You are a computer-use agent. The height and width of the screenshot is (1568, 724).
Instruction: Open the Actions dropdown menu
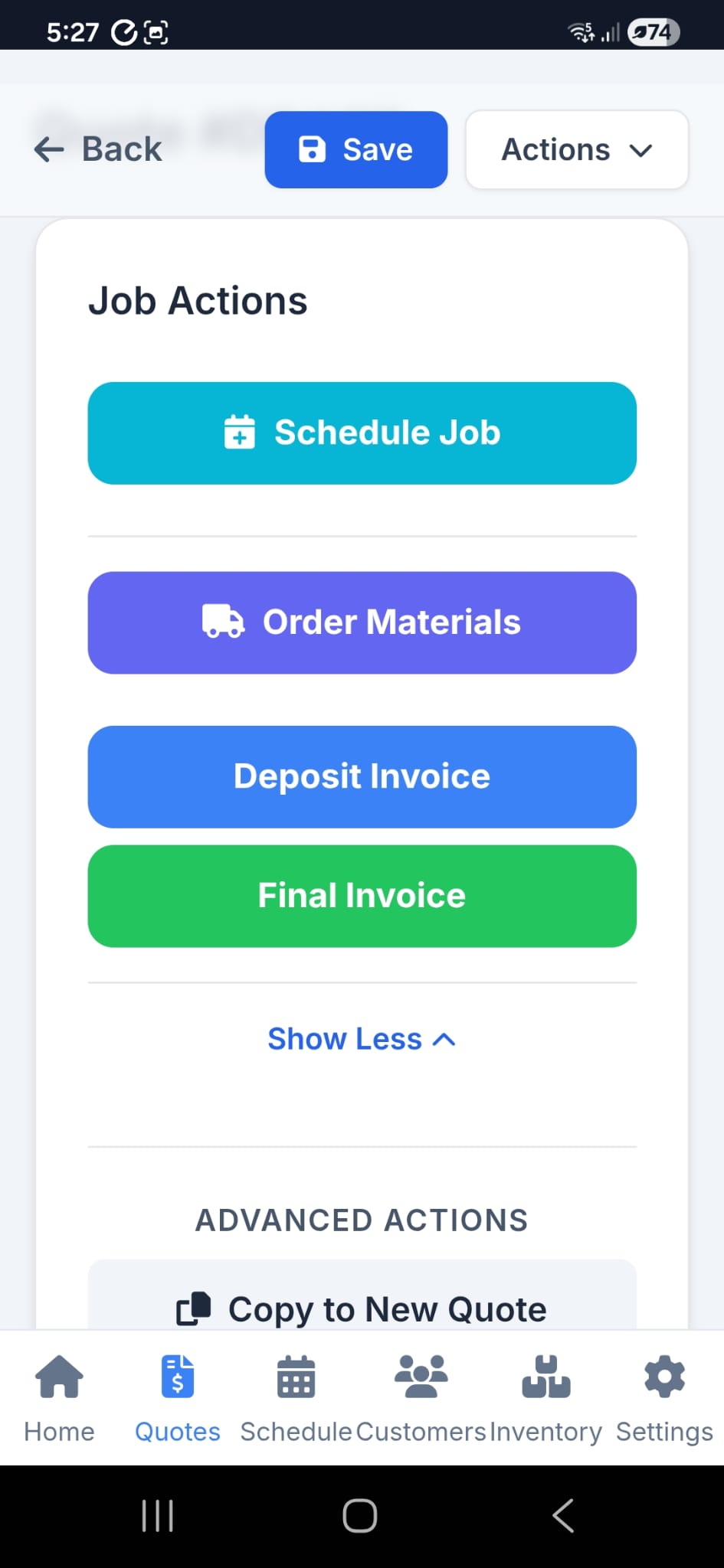pos(576,149)
